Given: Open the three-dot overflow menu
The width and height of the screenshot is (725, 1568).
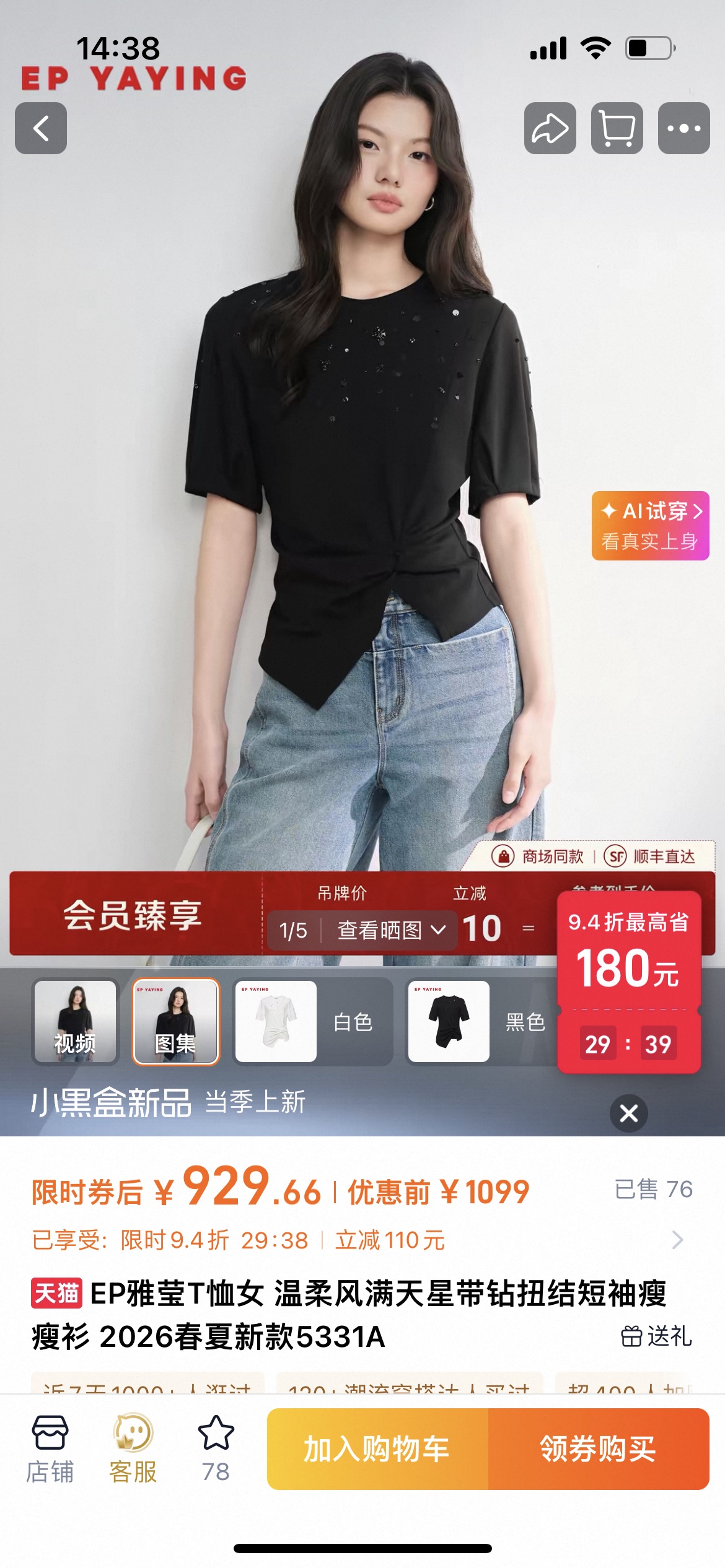Looking at the screenshot, I should (x=683, y=128).
